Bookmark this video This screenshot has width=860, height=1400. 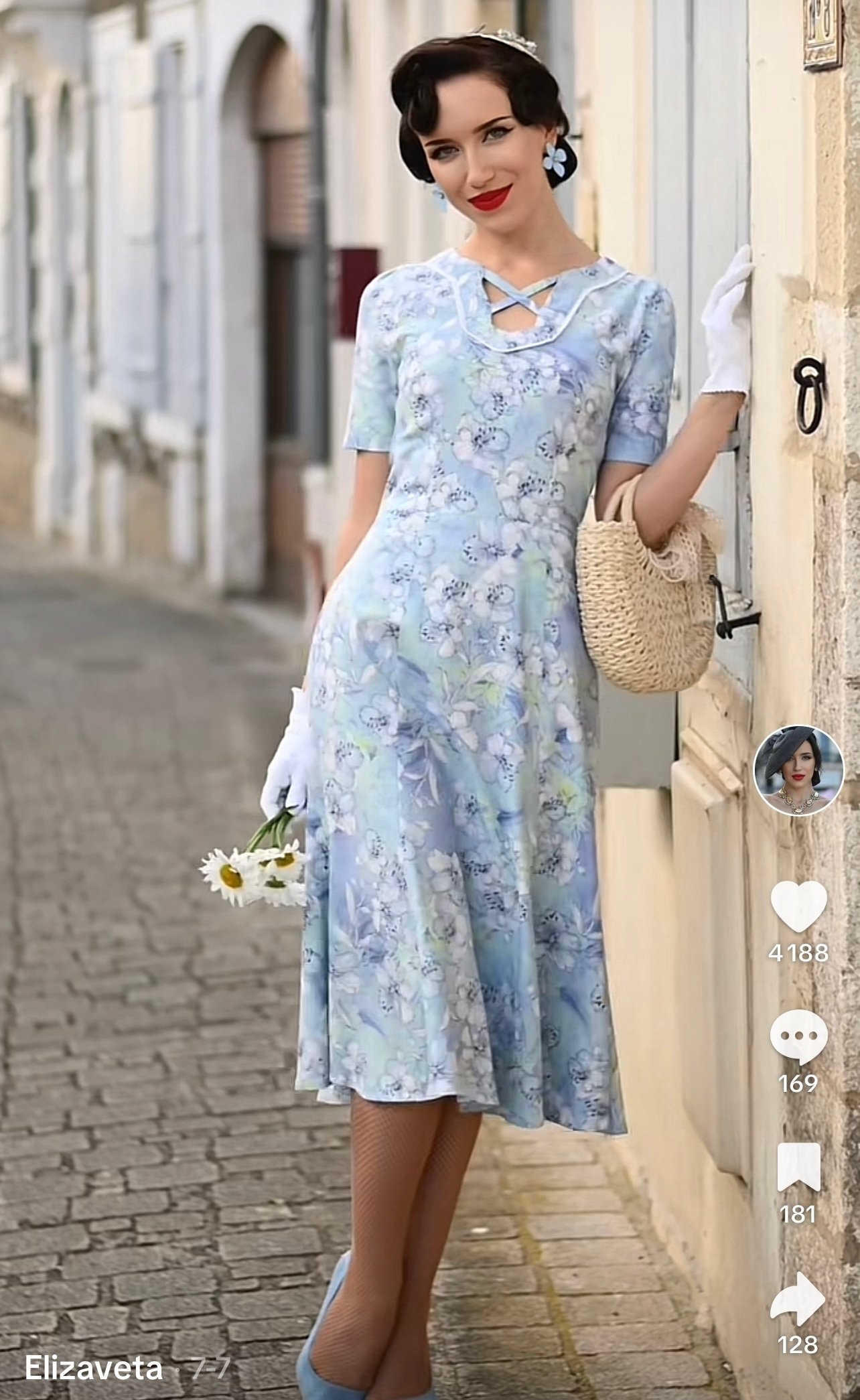click(798, 1168)
